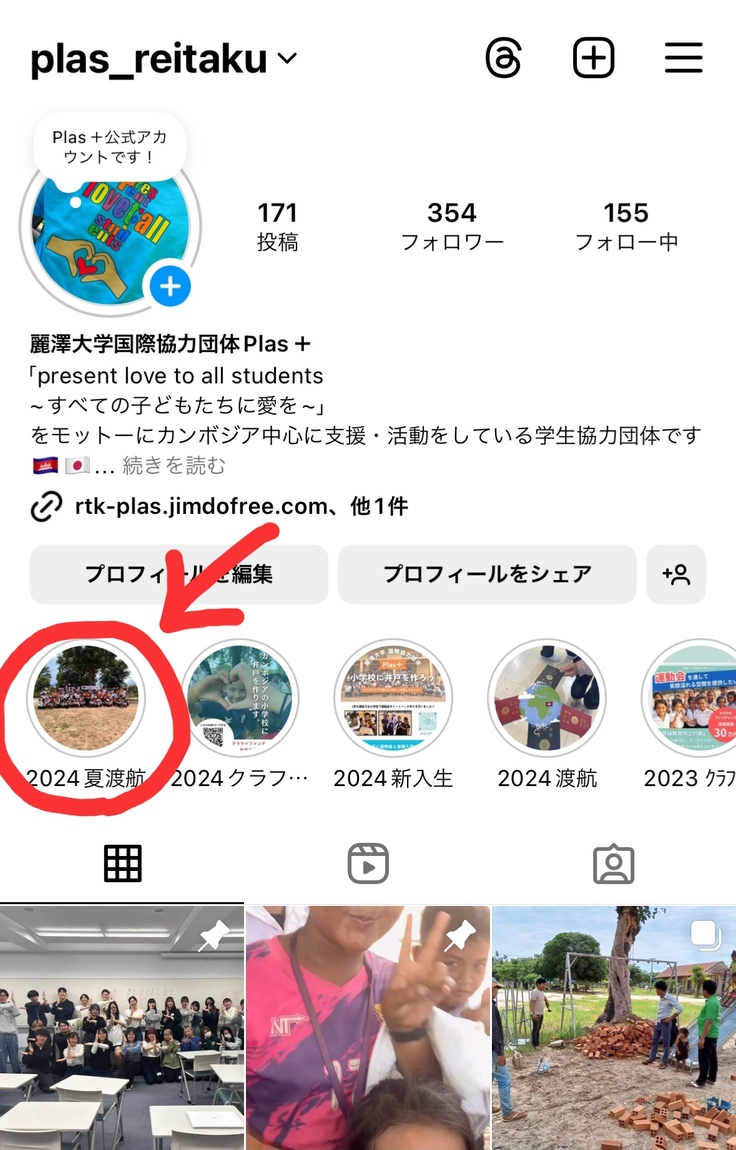The image size is (736, 1150).
Task: View the 2024渡航 highlight
Action: pos(547,698)
